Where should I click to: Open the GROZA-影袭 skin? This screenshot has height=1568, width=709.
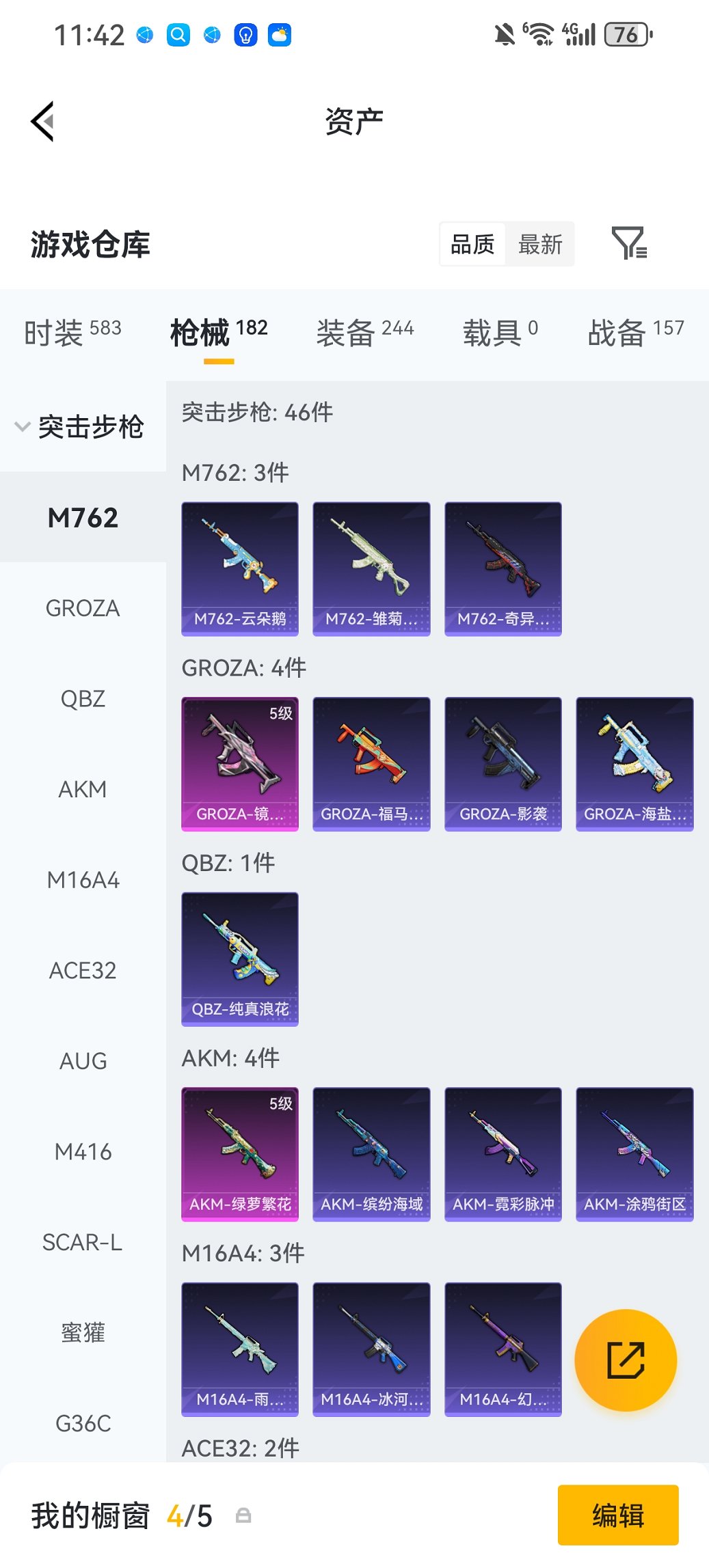pyautogui.click(x=503, y=764)
